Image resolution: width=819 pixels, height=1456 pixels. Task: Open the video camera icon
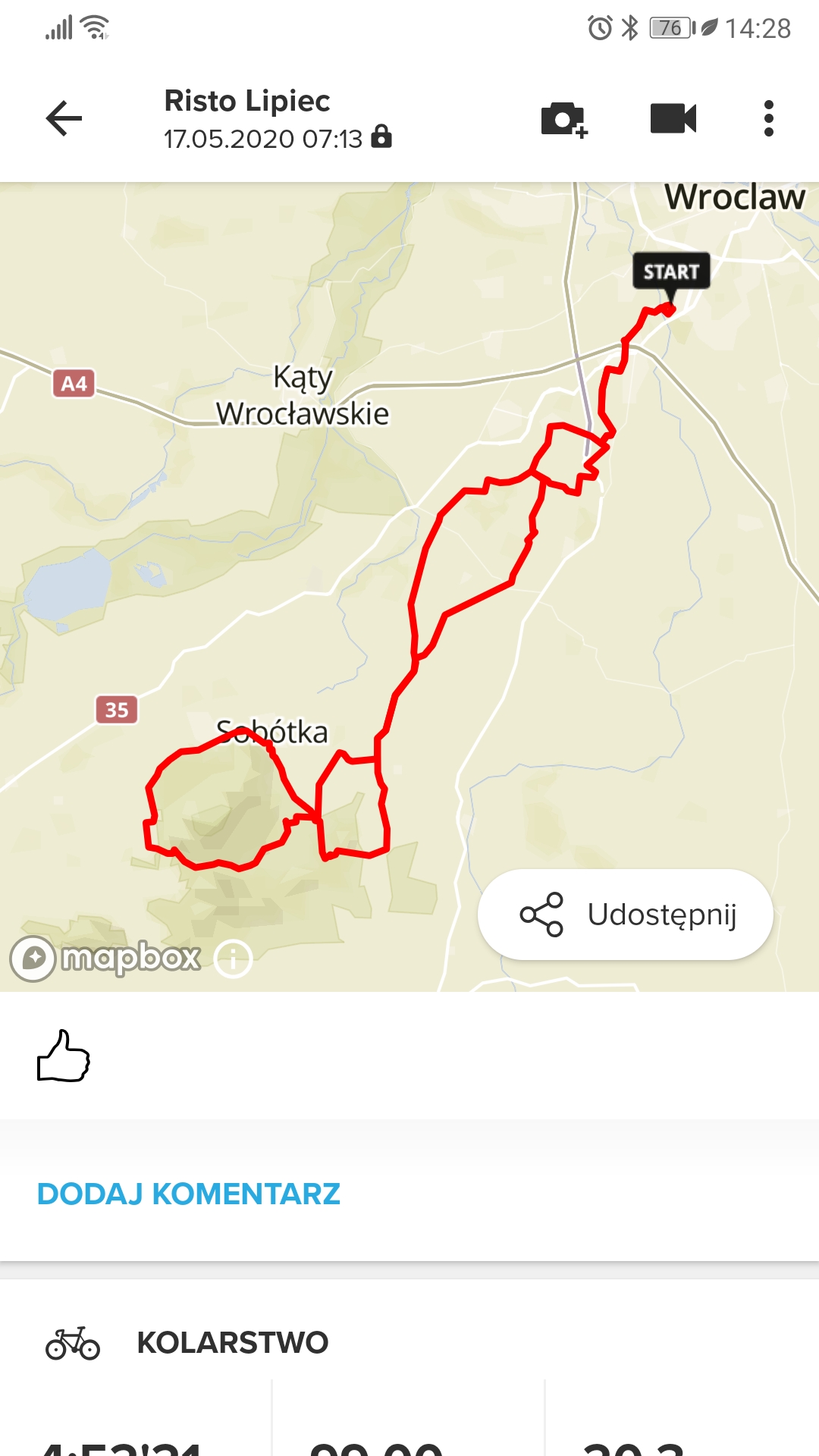point(673,118)
